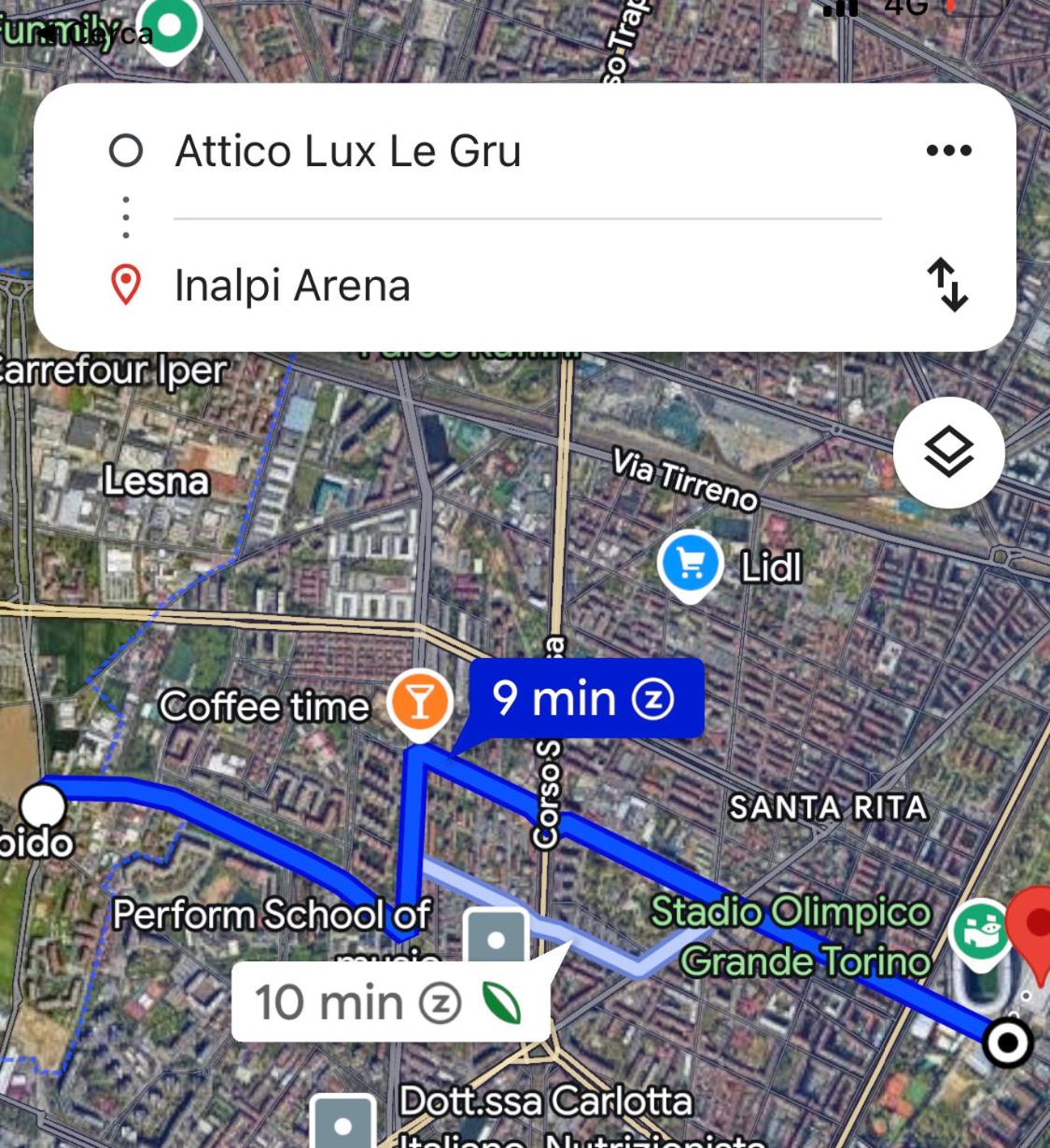Tap the bullseye marker at route end
The height and width of the screenshot is (1148, 1050).
click(x=1005, y=1042)
